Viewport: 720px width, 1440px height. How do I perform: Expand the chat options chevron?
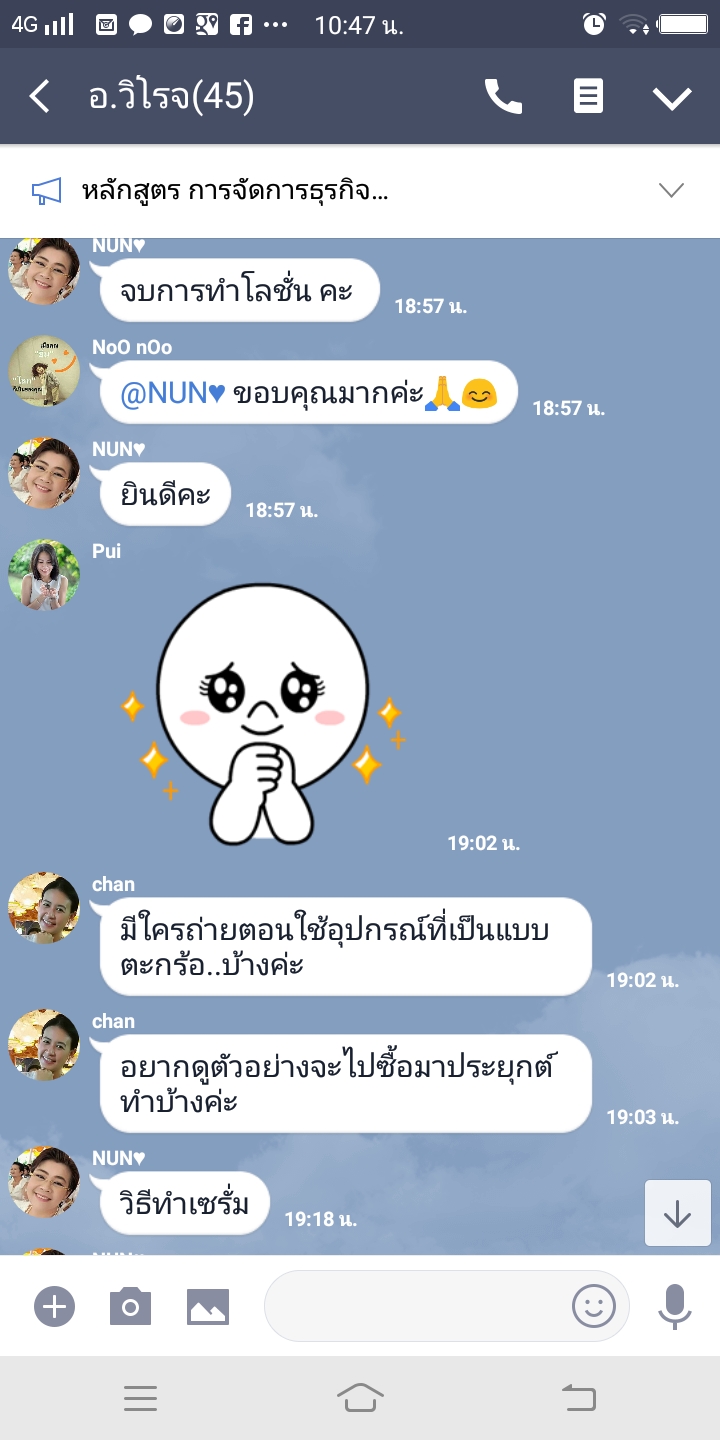click(x=672, y=97)
